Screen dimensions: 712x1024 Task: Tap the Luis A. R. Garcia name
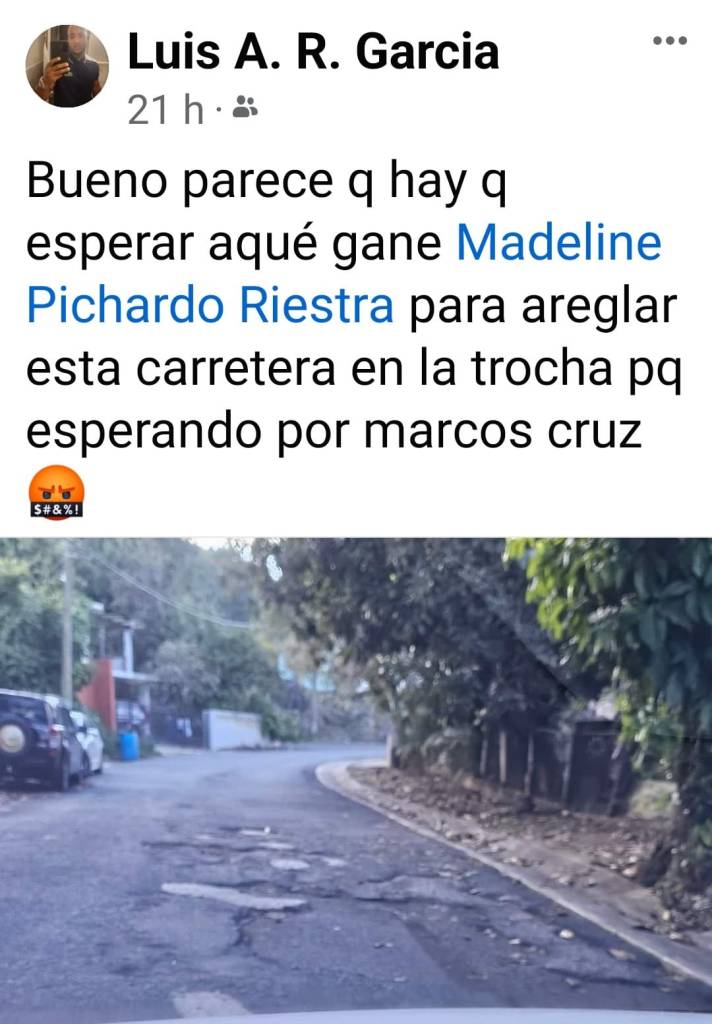tap(313, 52)
